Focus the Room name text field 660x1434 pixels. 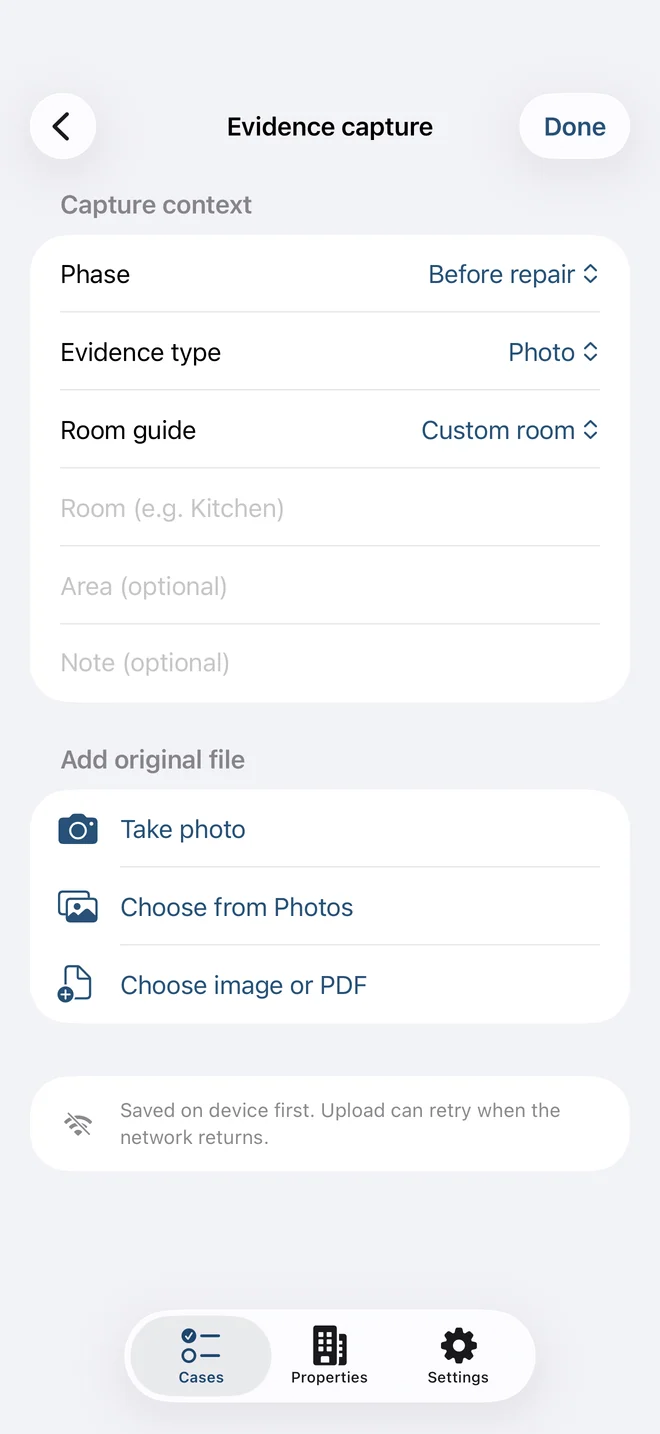click(330, 508)
